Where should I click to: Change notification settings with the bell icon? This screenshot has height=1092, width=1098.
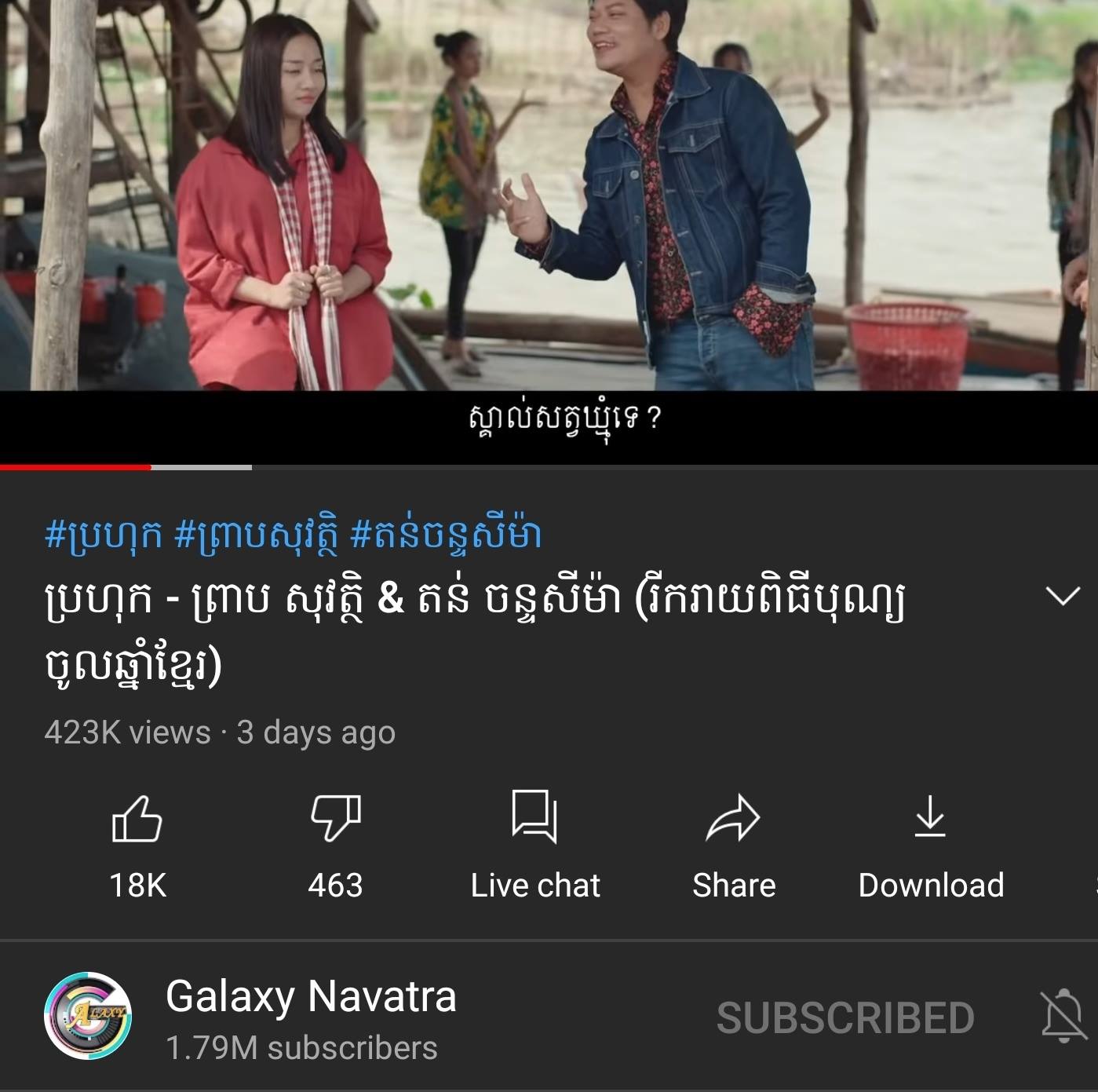click(1063, 1017)
